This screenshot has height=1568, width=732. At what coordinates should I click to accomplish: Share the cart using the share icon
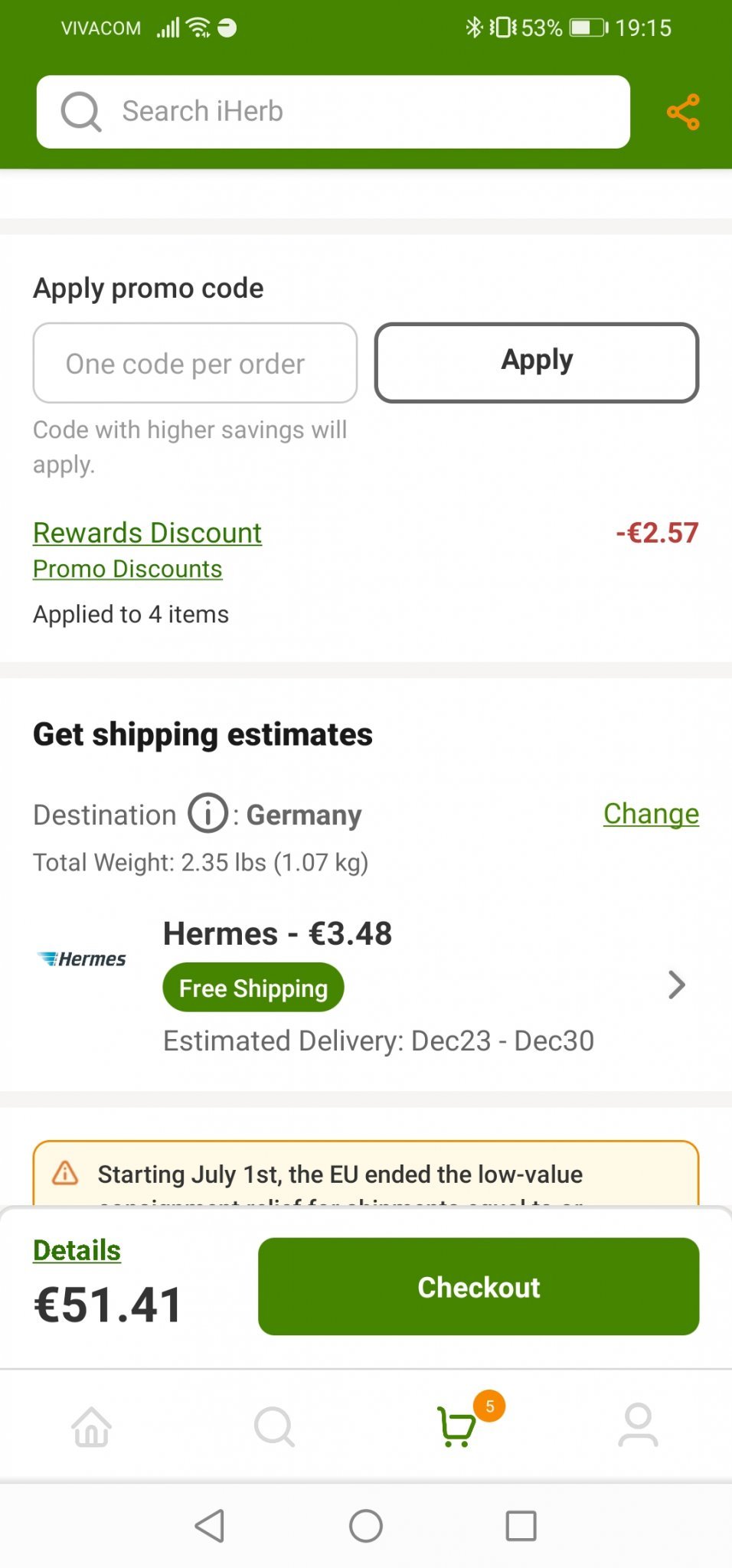(x=682, y=112)
